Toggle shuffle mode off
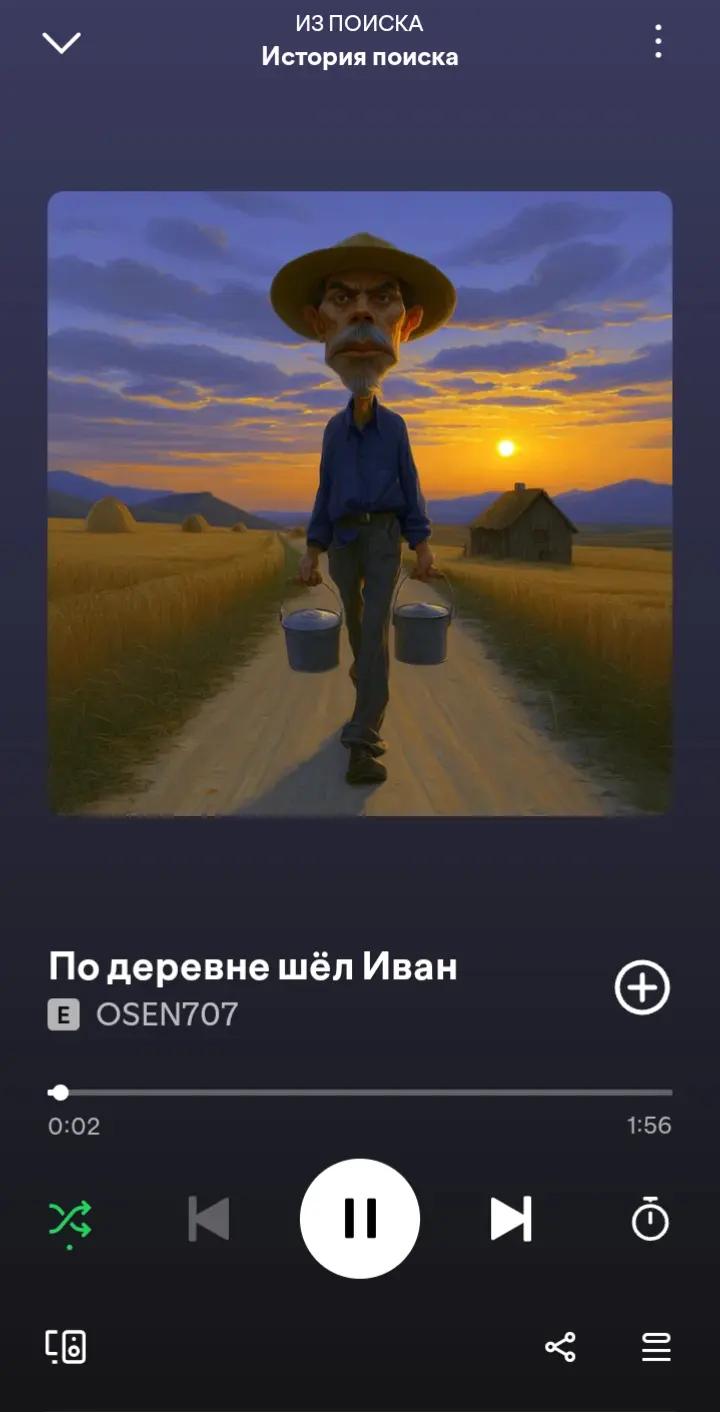The width and height of the screenshot is (720, 1412). click(70, 1221)
